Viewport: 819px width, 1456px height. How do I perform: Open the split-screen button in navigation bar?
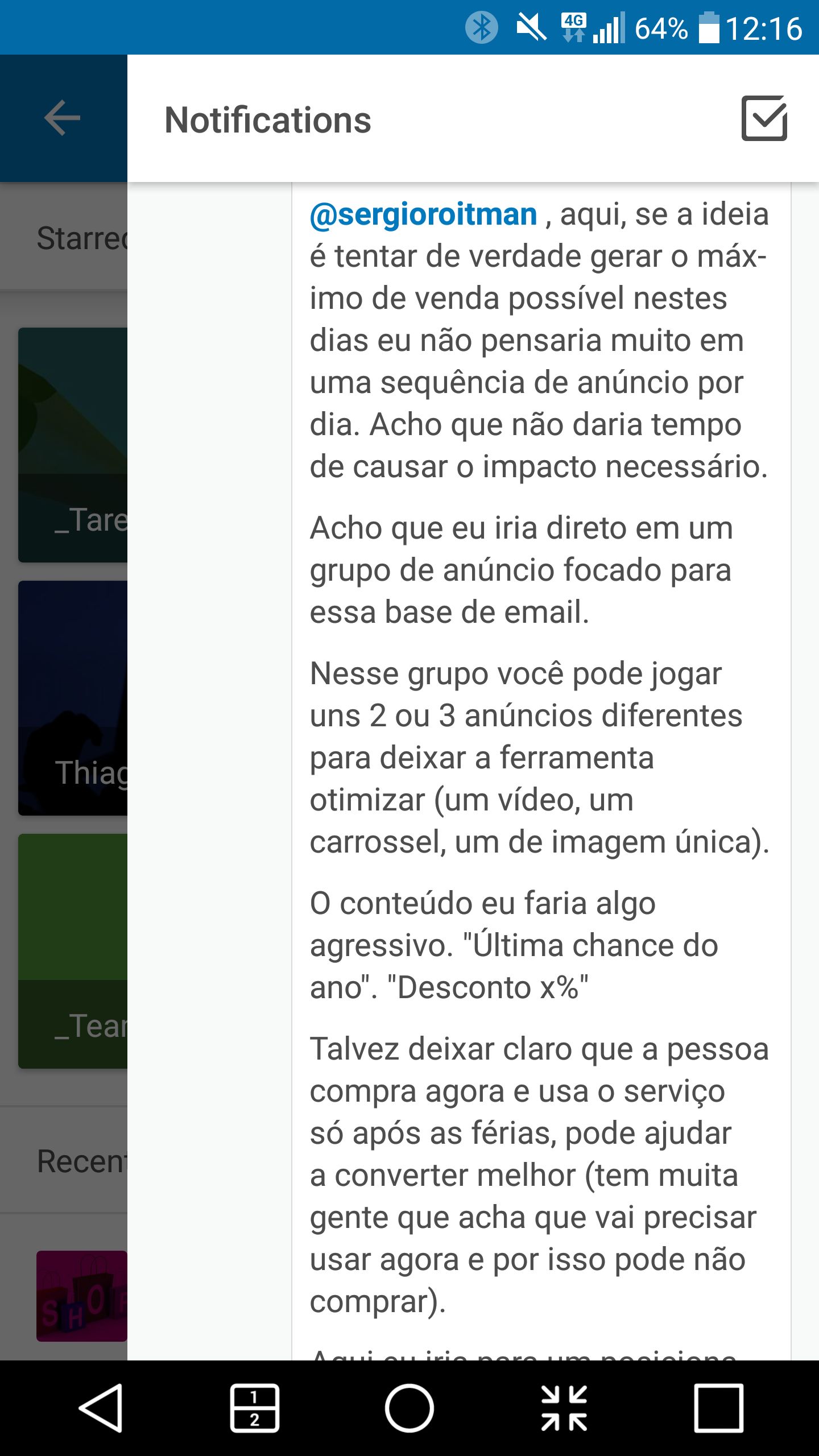point(254,1408)
